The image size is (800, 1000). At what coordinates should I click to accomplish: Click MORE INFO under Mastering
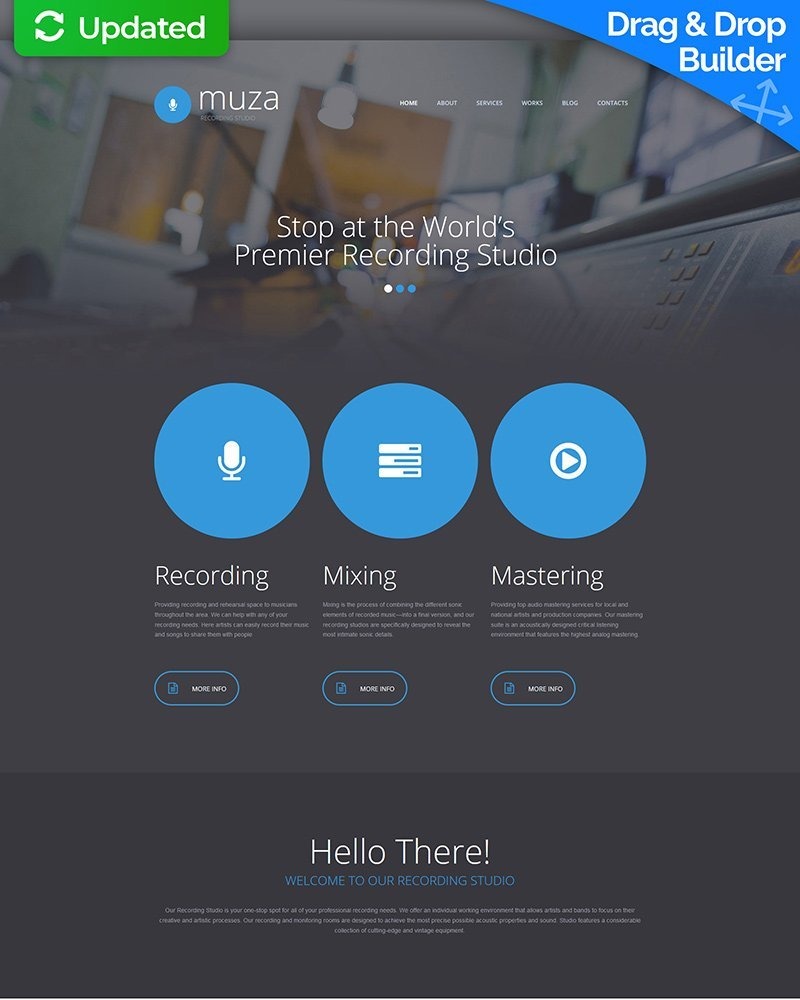(533, 688)
